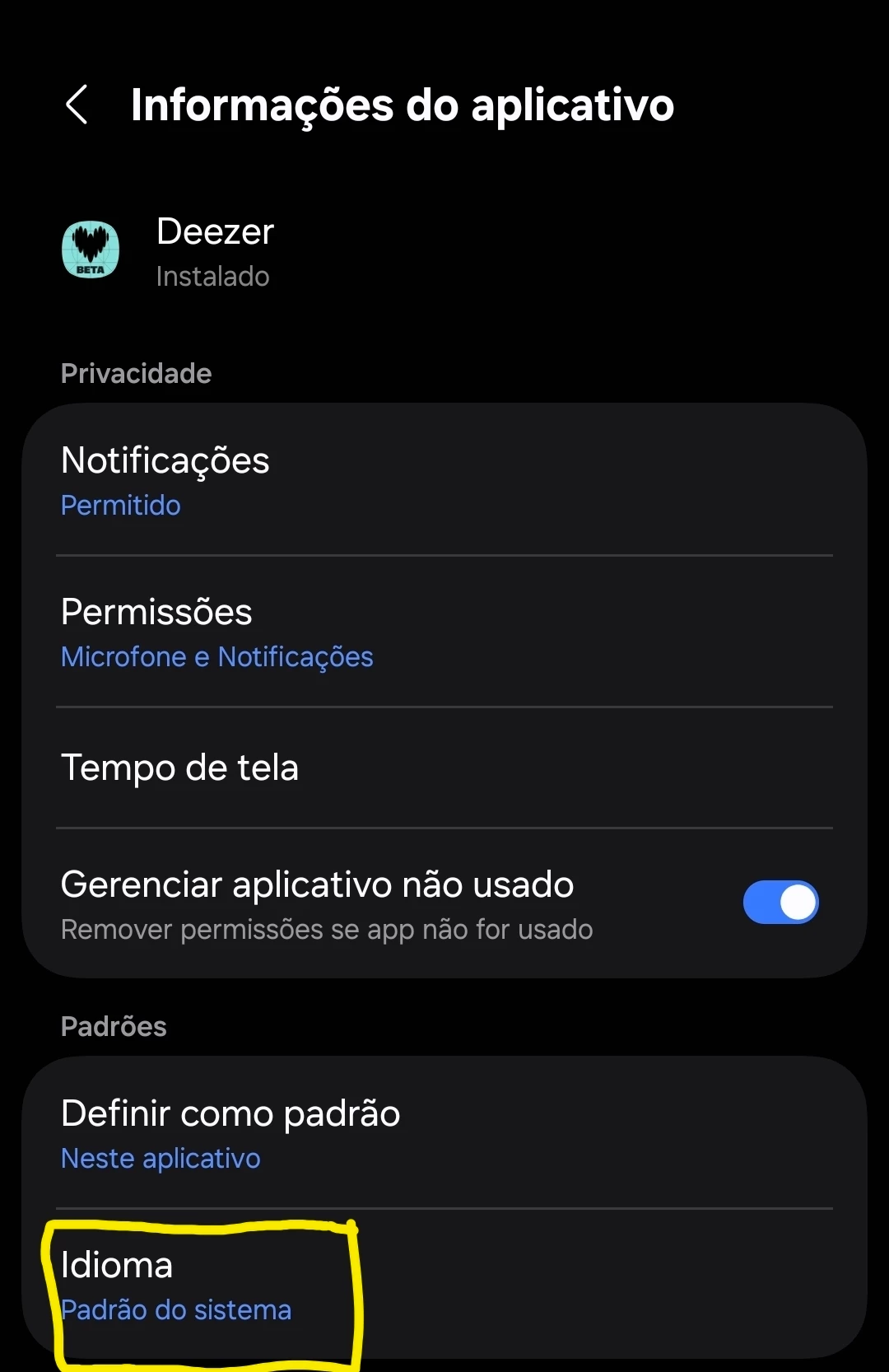Image resolution: width=889 pixels, height=1372 pixels.
Task: Open the Idioma language setting
Action: pyautogui.click(x=444, y=1285)
